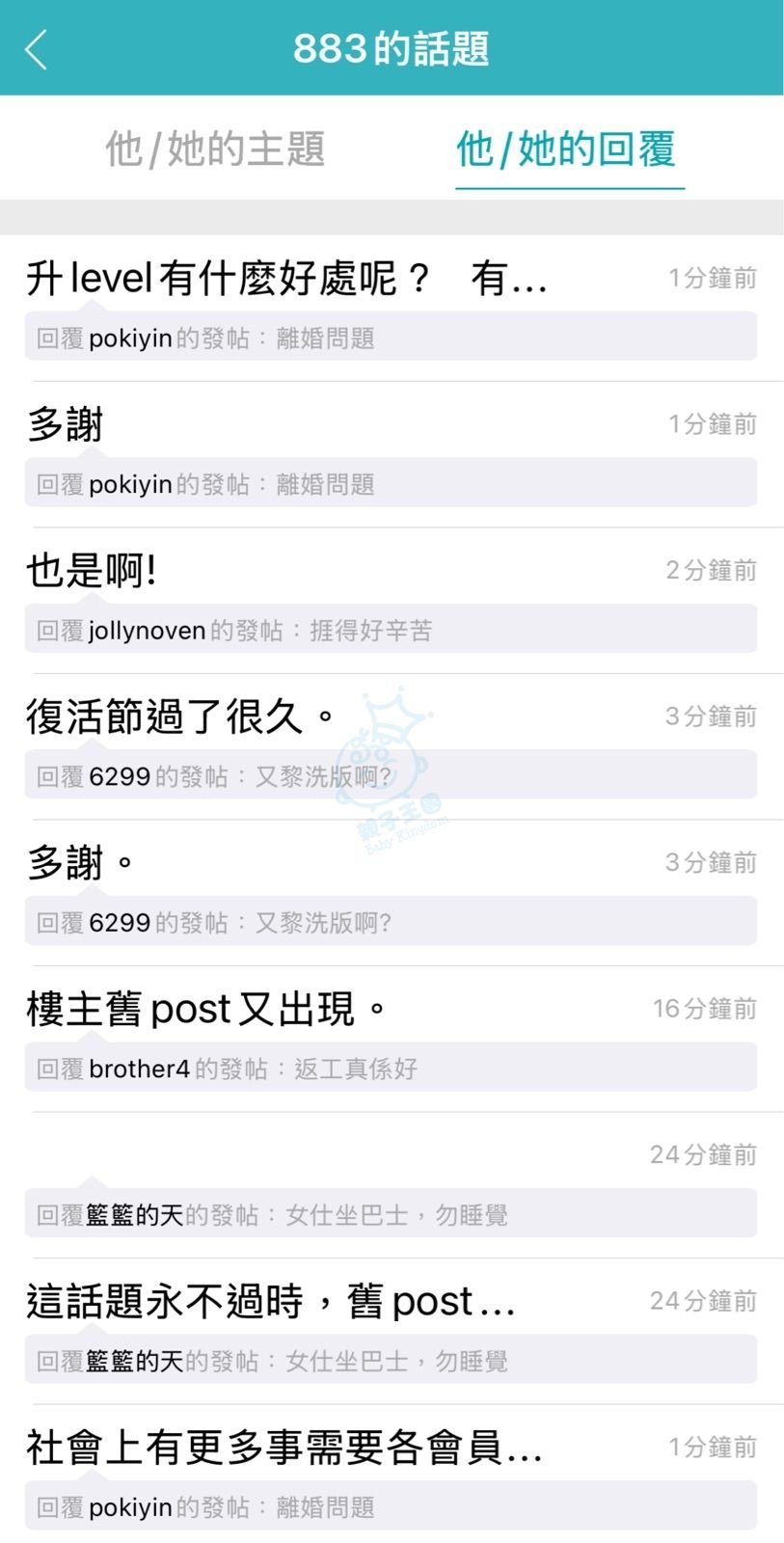Select the 他/她的回覆 tab
The width and height of the screenshot is (784, 1543).
point(566,149)
